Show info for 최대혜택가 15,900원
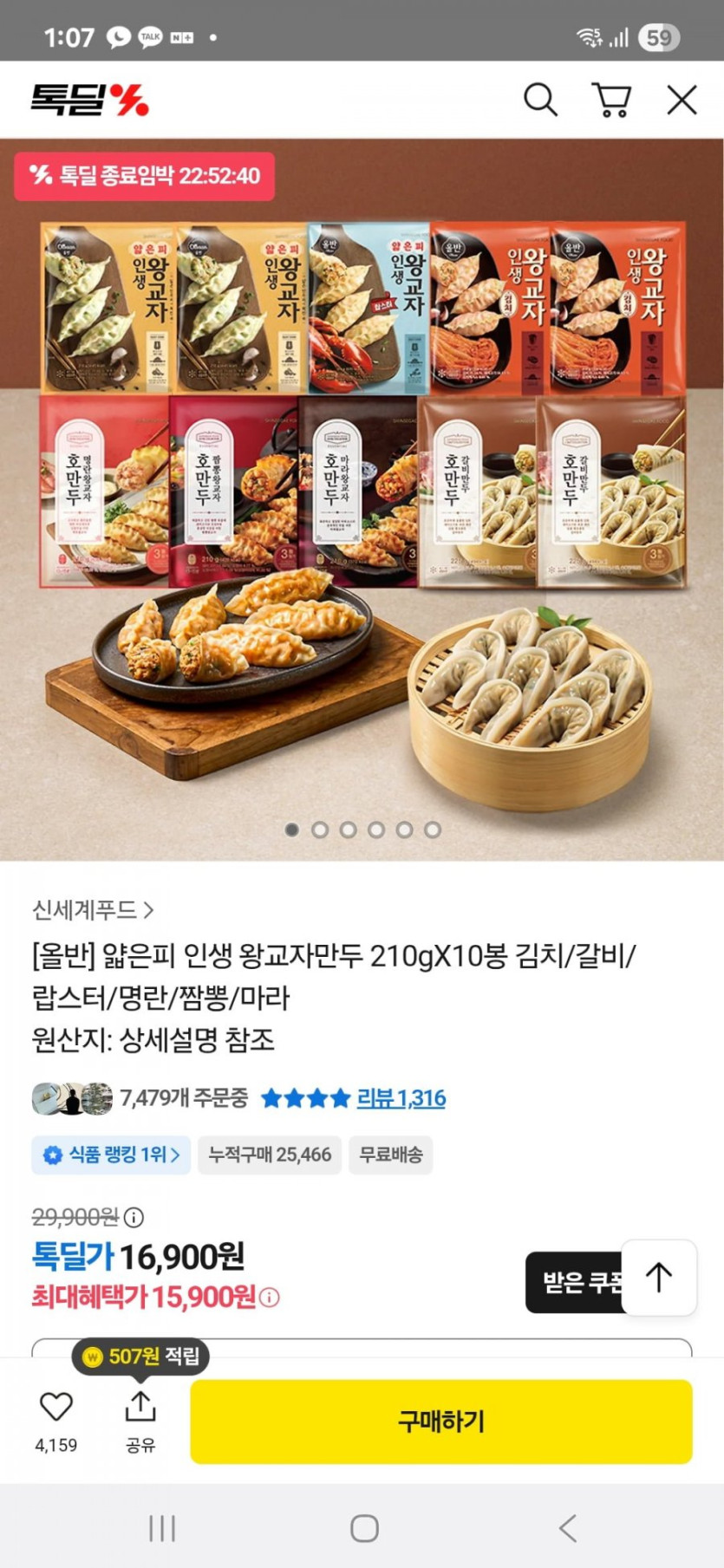 pos(270,1298)
